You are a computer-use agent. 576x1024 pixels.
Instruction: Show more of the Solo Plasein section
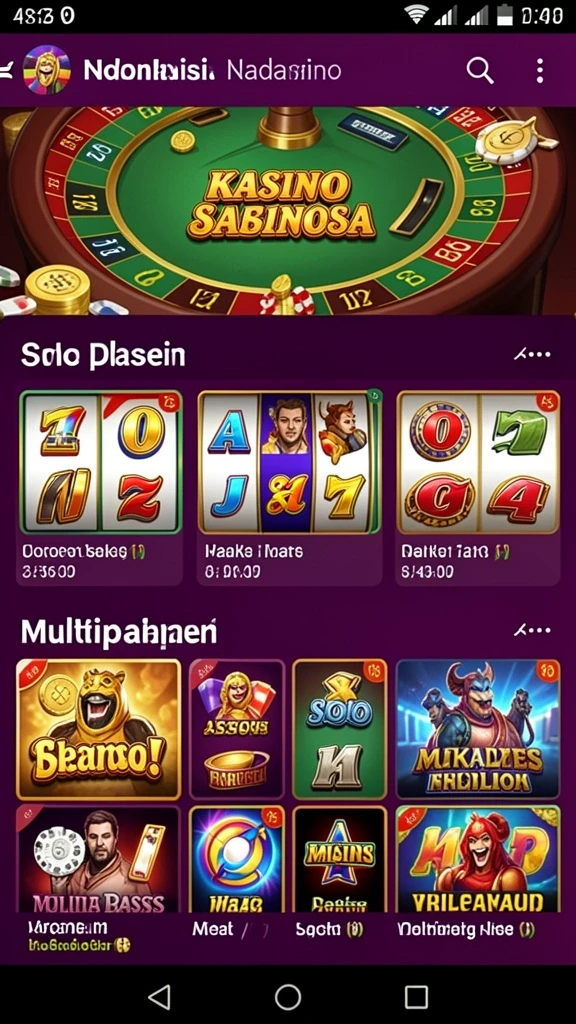click(533, 355)
